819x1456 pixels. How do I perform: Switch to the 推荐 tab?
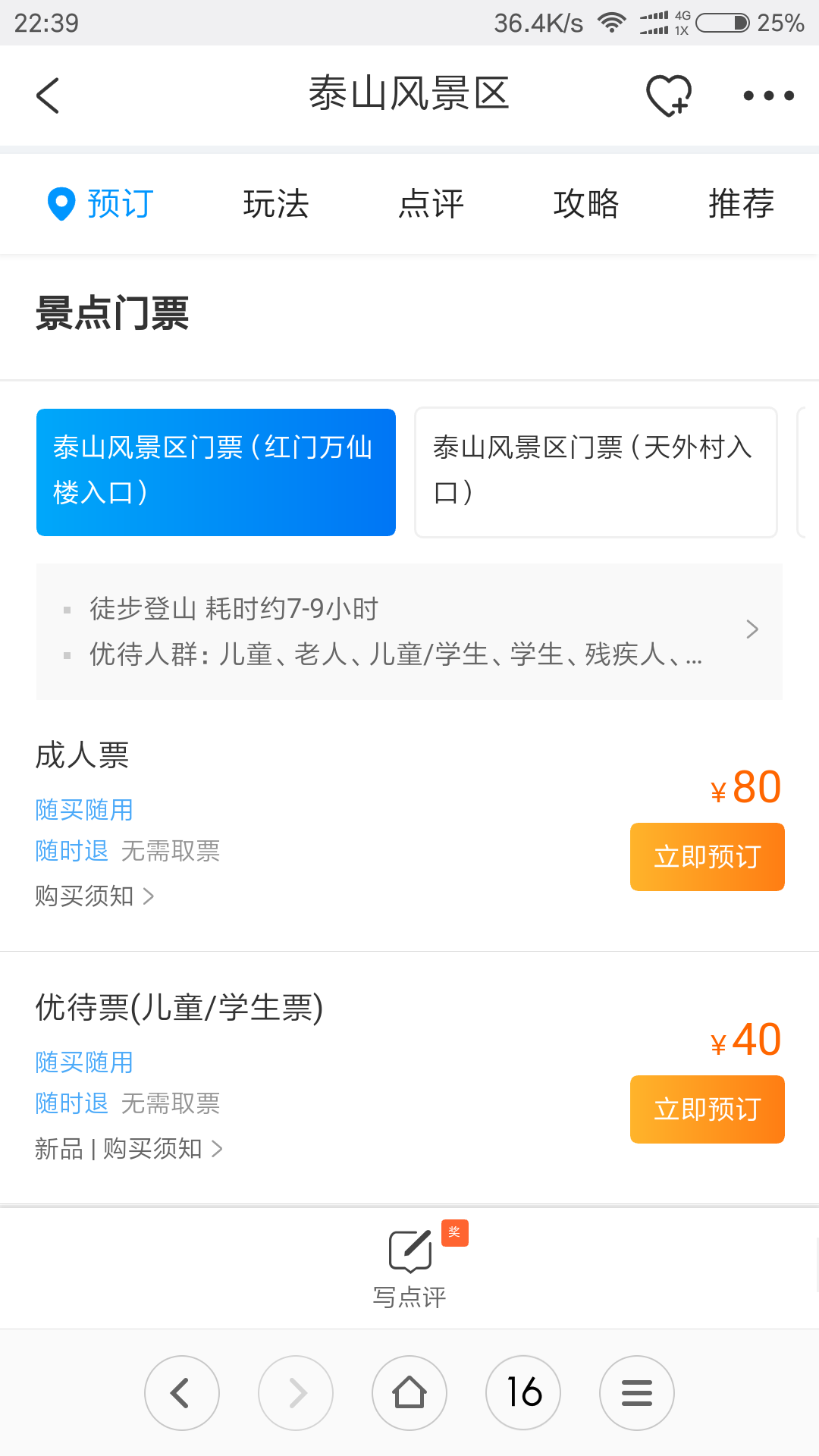click(741, 204)
